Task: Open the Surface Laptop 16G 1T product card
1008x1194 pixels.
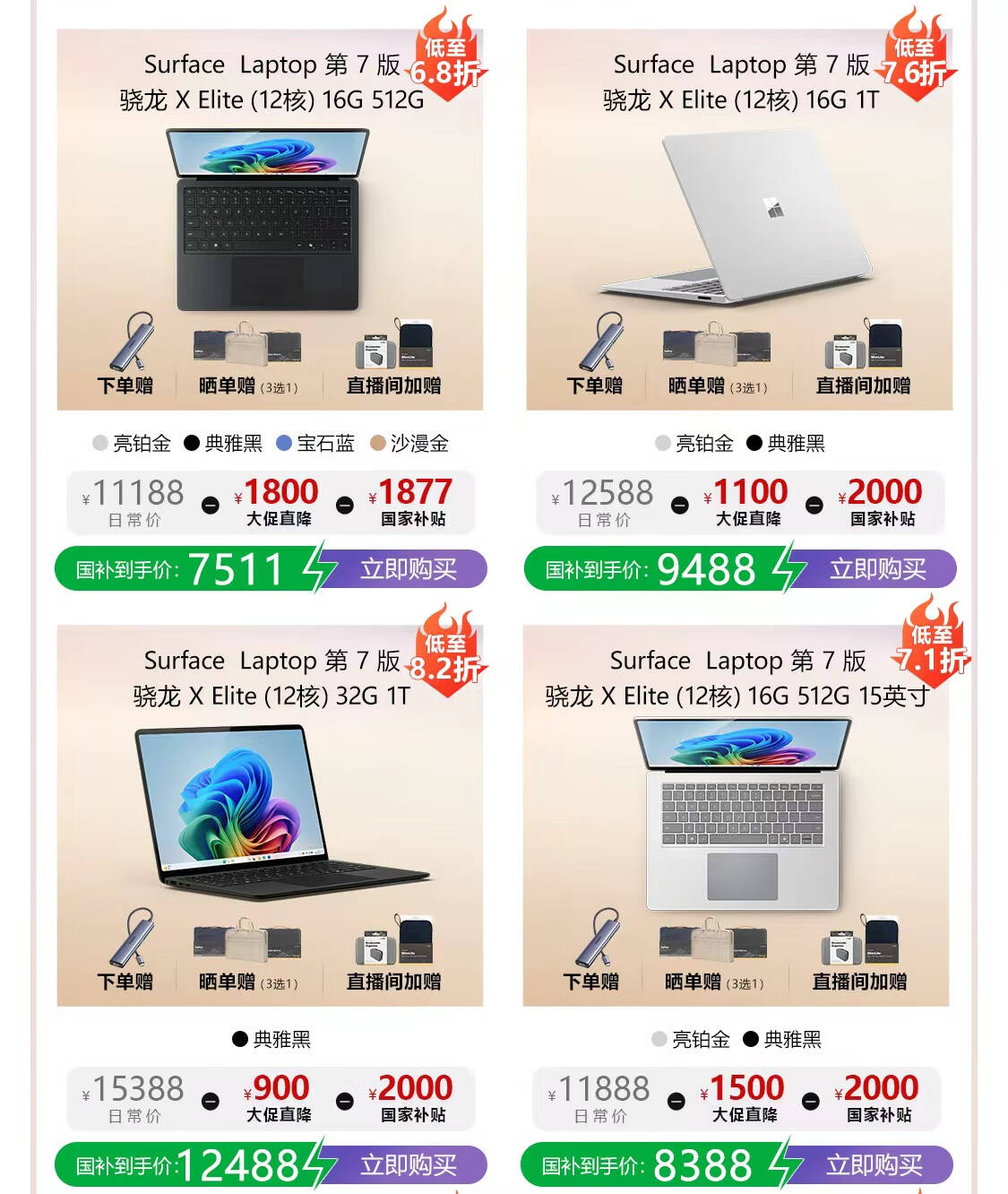Action: coord(739,220)
